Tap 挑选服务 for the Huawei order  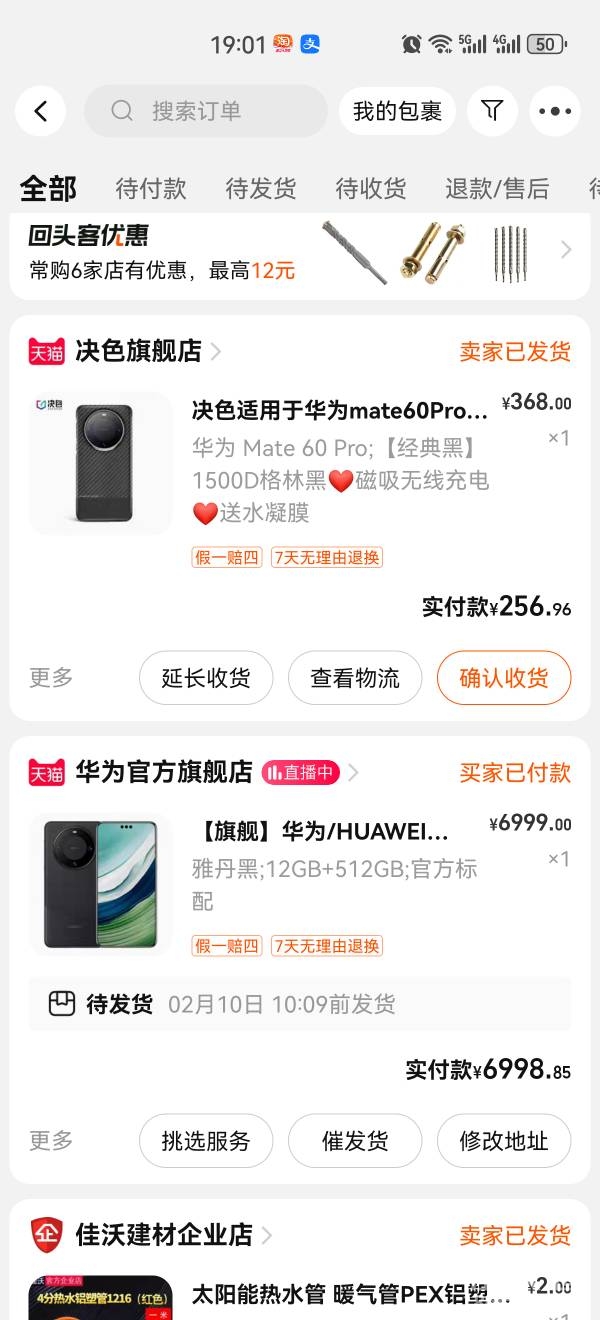pos(205,1141)
